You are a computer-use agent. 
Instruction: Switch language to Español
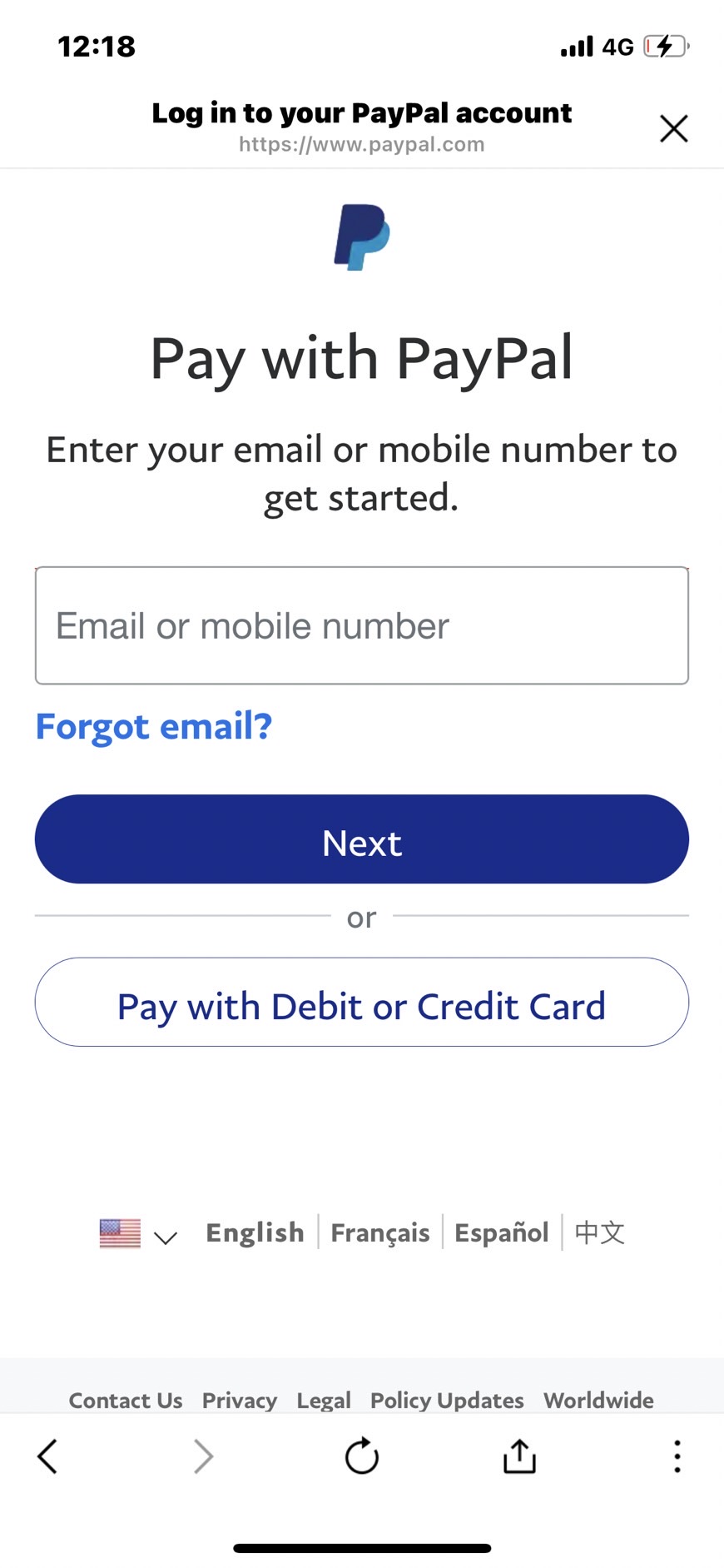[x=502, y=1232]
